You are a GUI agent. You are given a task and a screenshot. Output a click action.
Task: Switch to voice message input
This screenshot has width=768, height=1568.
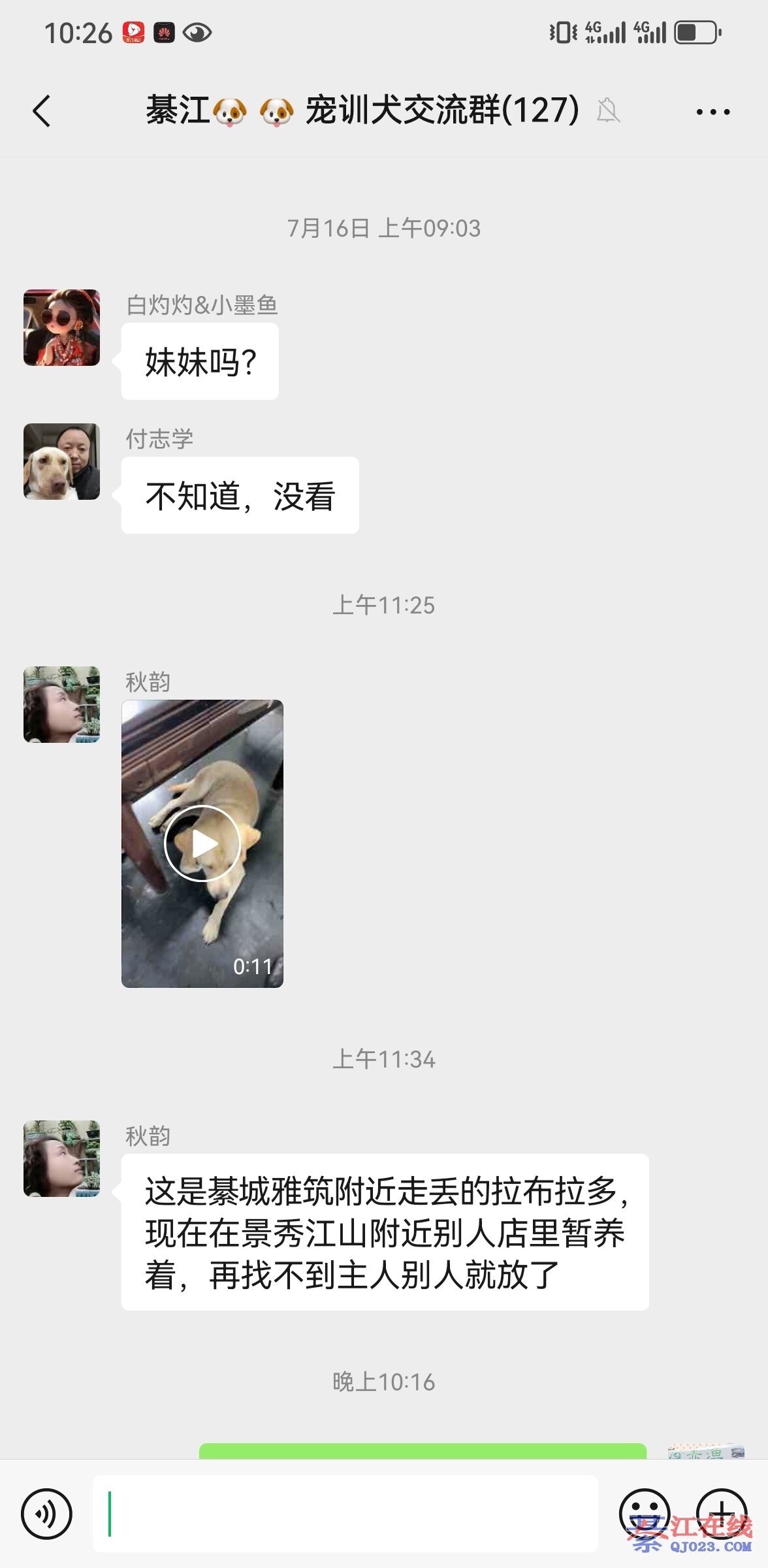pos(46,1514)
